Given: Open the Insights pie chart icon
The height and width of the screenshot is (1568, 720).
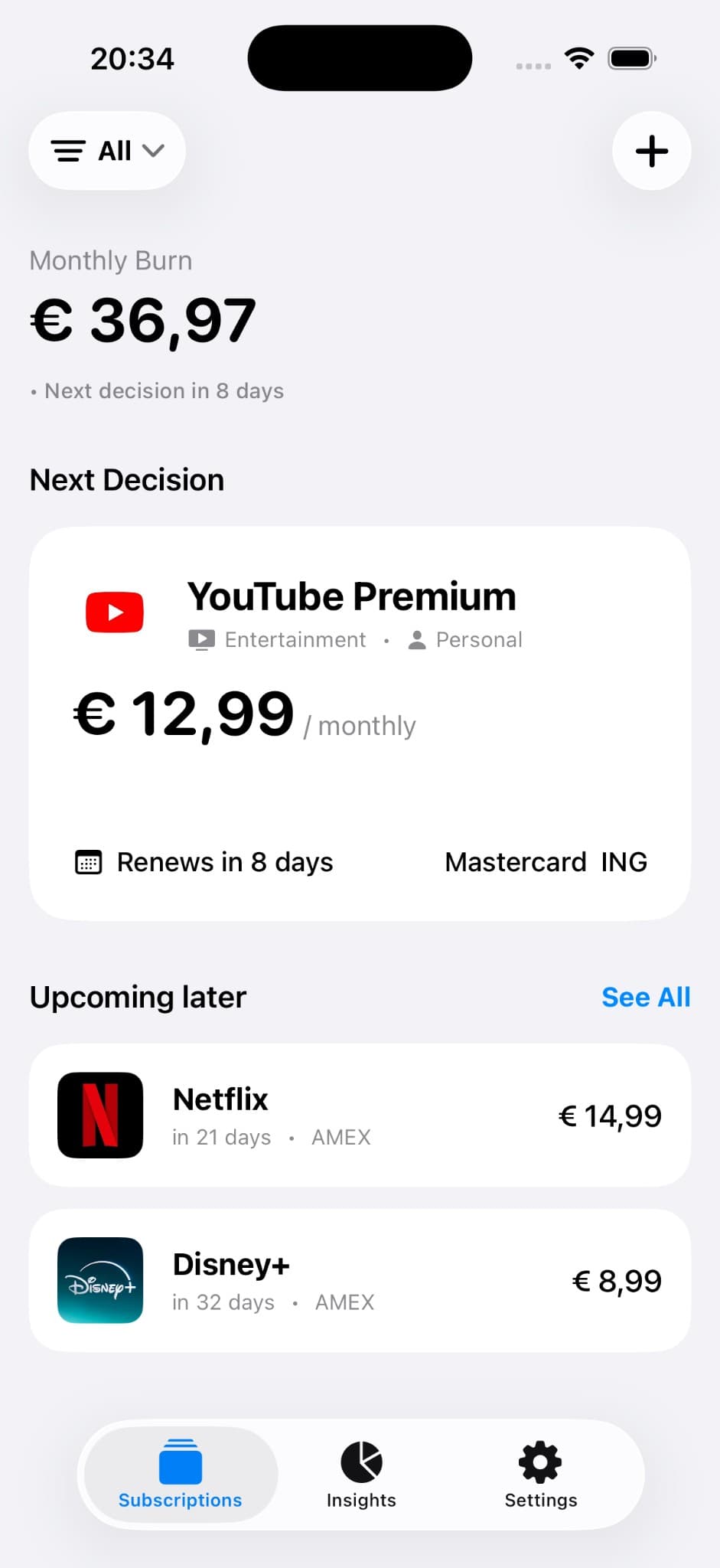Looking at the screenshot, I should 360,1460.
